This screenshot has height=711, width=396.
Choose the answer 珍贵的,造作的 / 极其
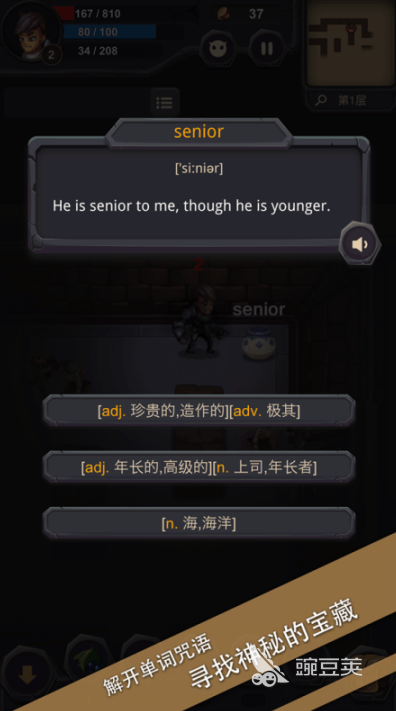coord(199,411)
